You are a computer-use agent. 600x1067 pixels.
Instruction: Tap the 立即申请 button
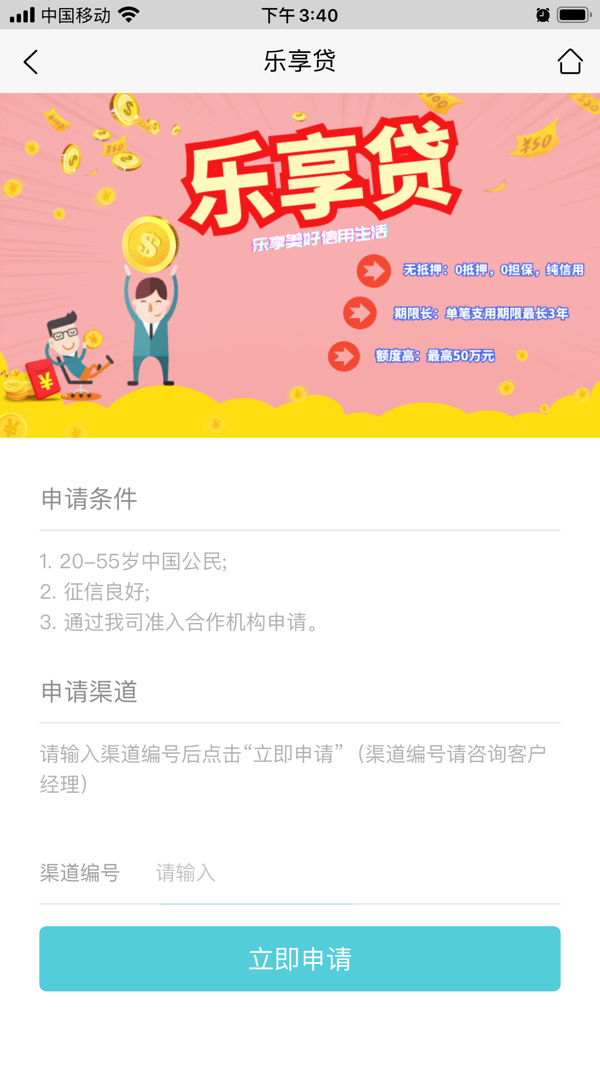[300, 959]
